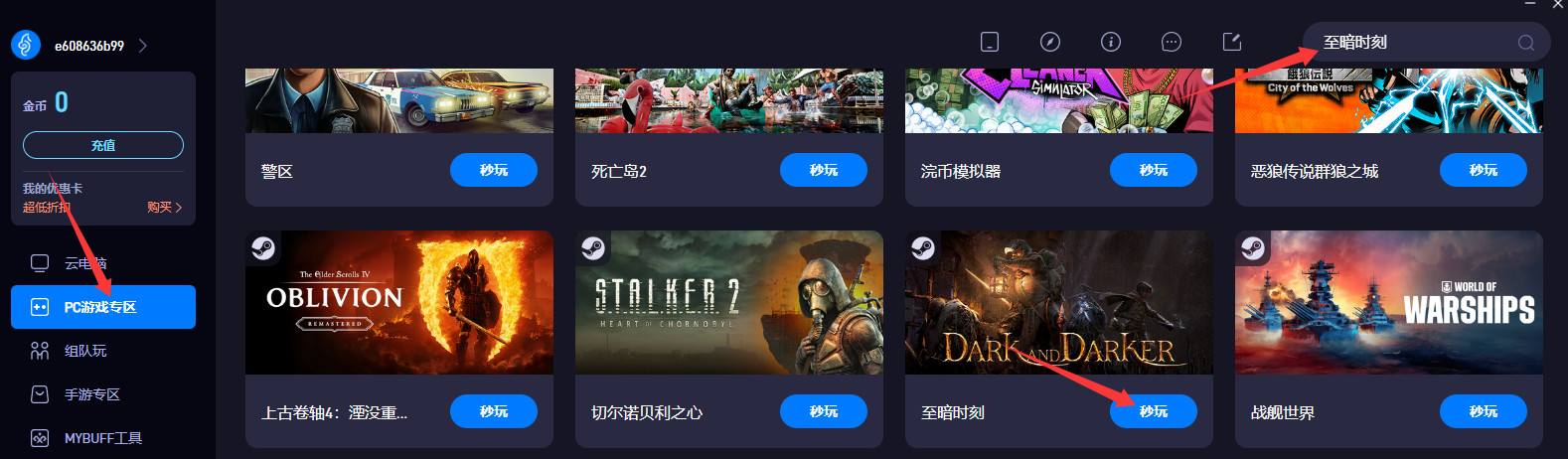Open 组队玩 section
Screen dimensions: 1568x459
(x=84, y=351)
